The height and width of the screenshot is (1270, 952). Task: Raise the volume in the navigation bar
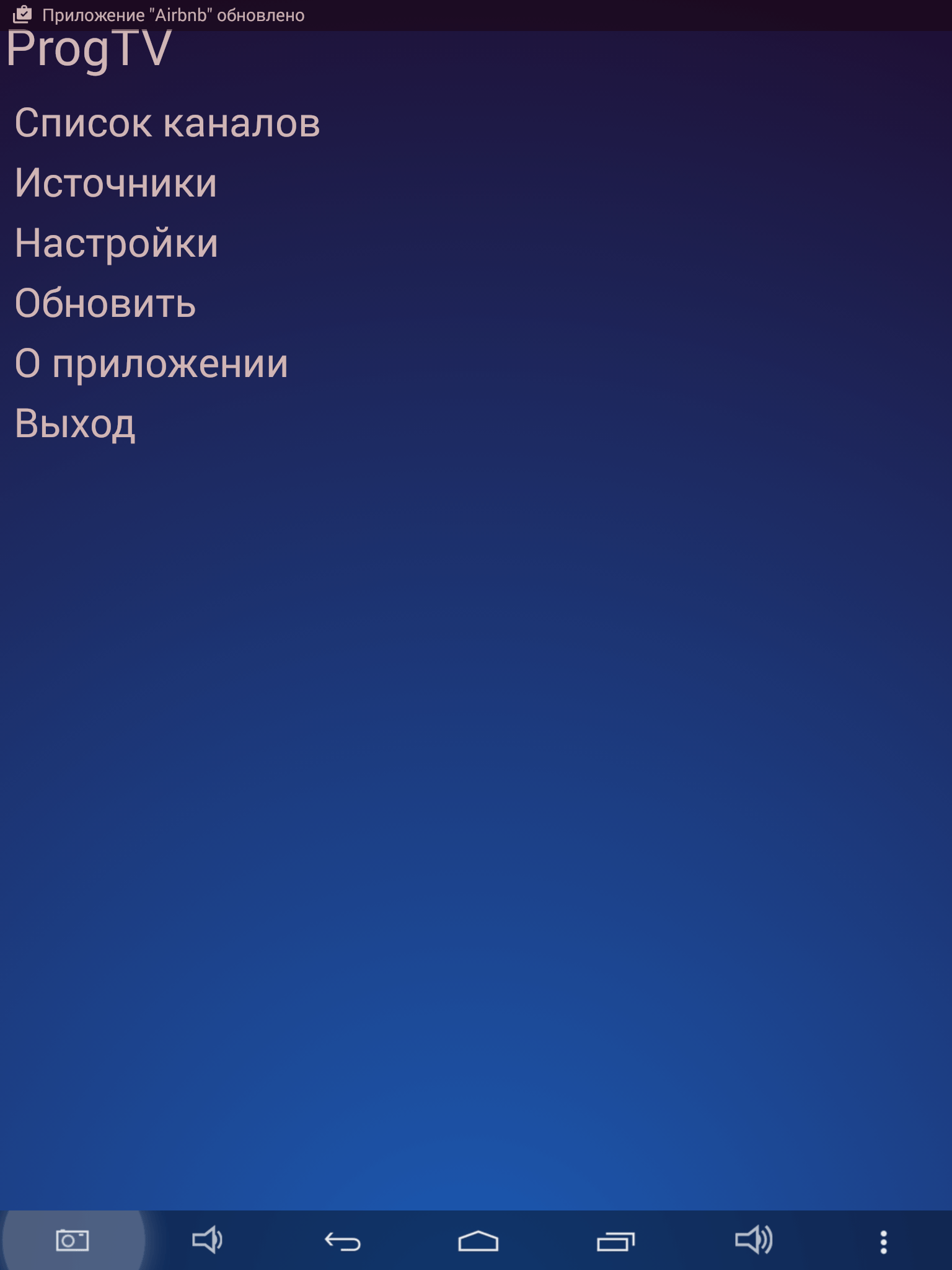coord(754,1241)
